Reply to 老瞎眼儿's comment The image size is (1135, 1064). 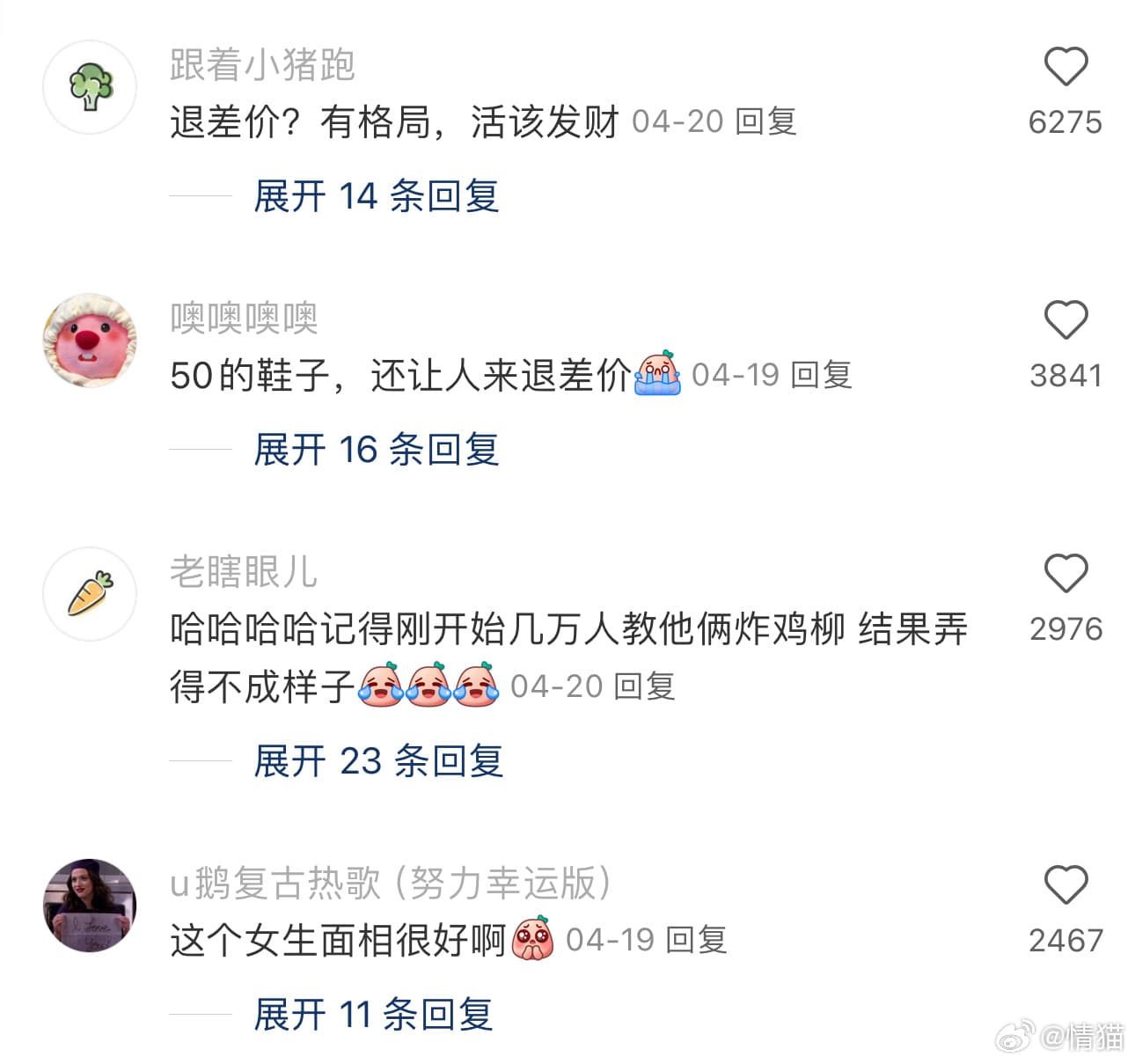644,686
